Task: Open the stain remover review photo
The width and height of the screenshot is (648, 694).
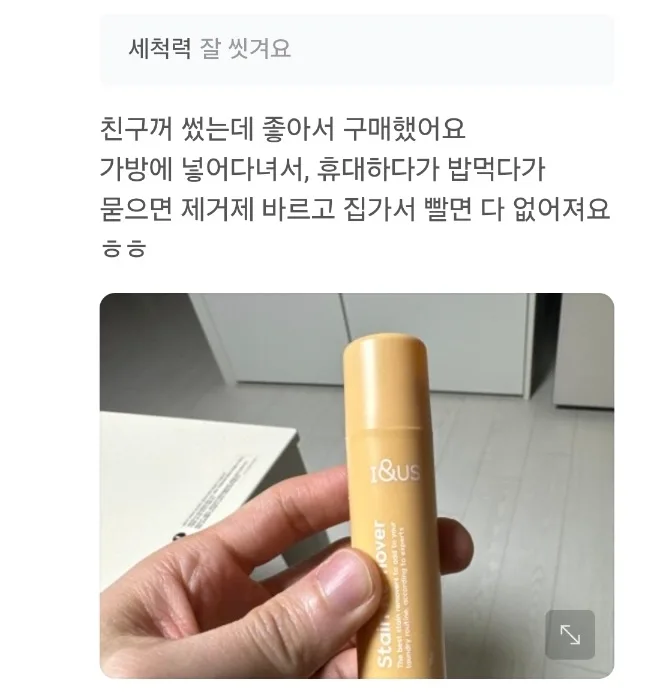Action: coord(356,485)
